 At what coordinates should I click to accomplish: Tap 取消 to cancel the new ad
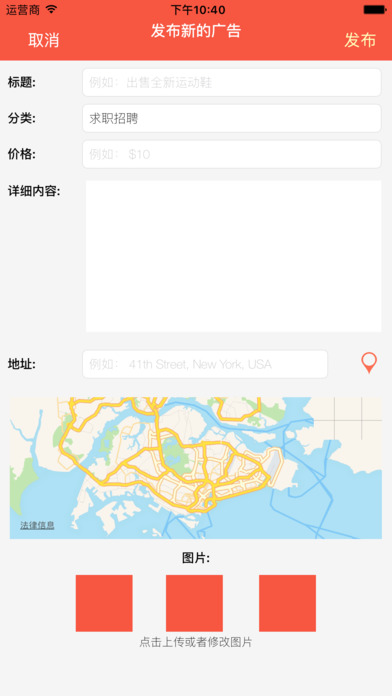coord(44,40)
